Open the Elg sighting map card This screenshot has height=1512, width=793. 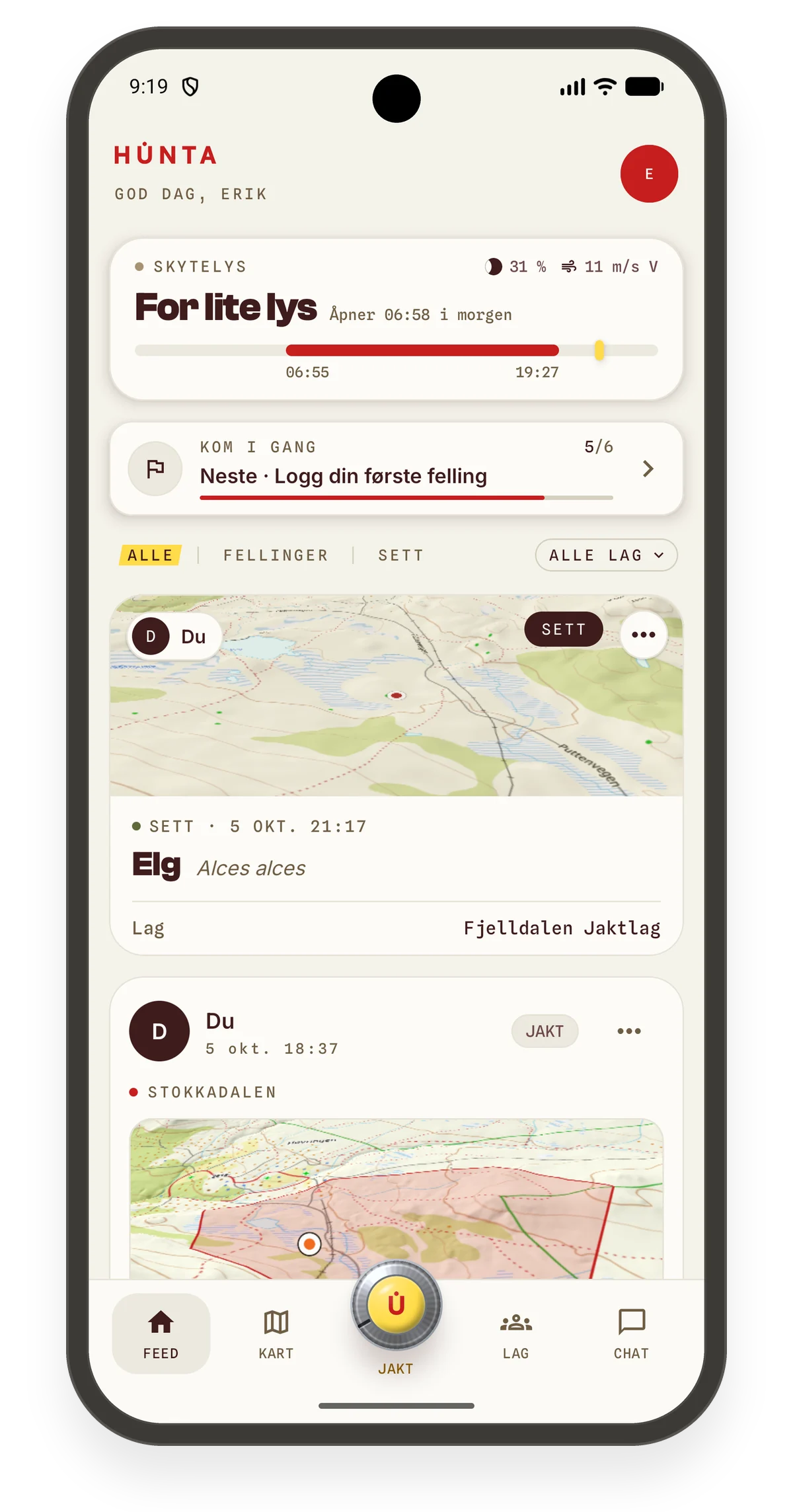click(x=397, y=696)
